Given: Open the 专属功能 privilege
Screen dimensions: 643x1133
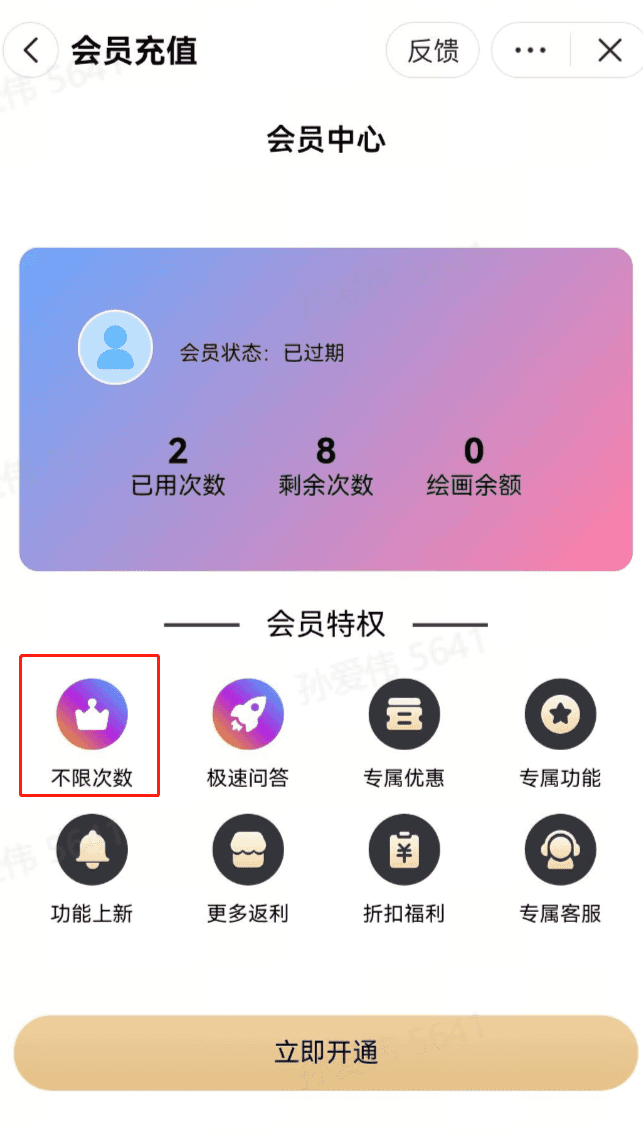Looking at the screenshot, I should pos(560,715).
